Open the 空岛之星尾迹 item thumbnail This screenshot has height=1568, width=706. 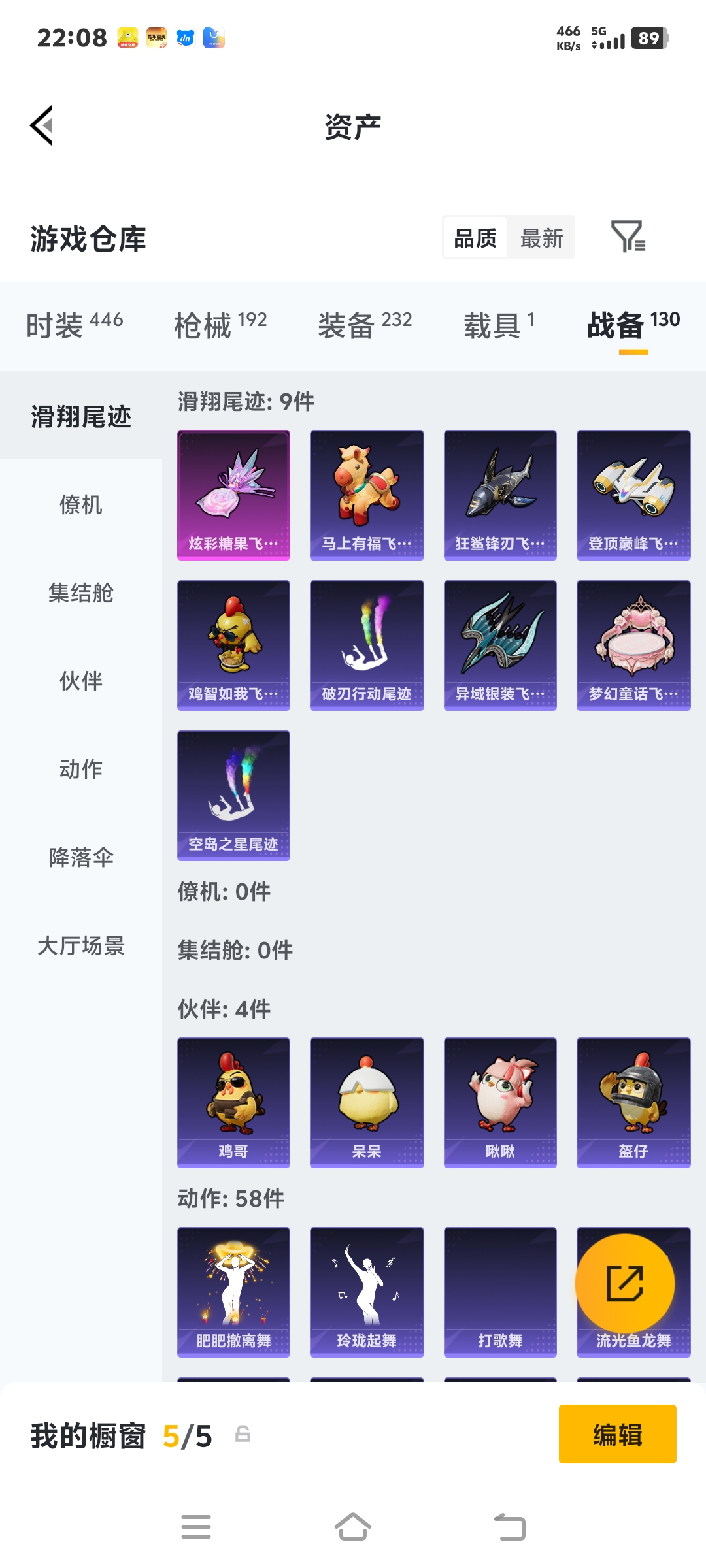(233, 796)
